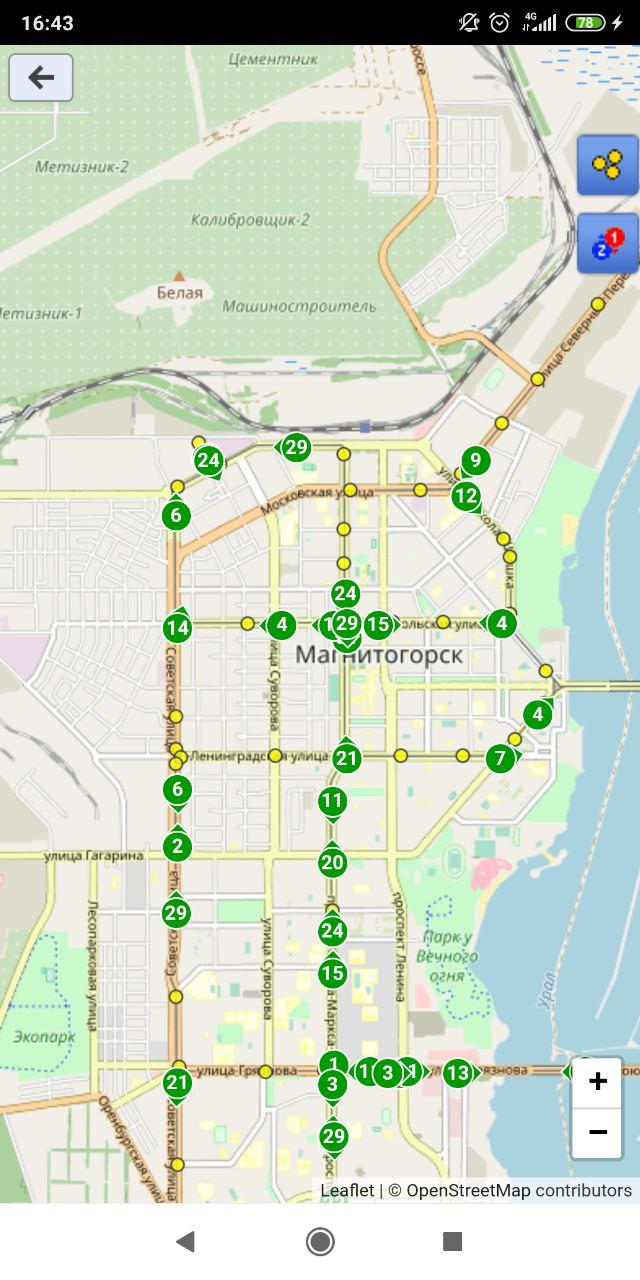The image size is (640, 1280).
Task: Zoom in on the map
Action: (597, 1081)
